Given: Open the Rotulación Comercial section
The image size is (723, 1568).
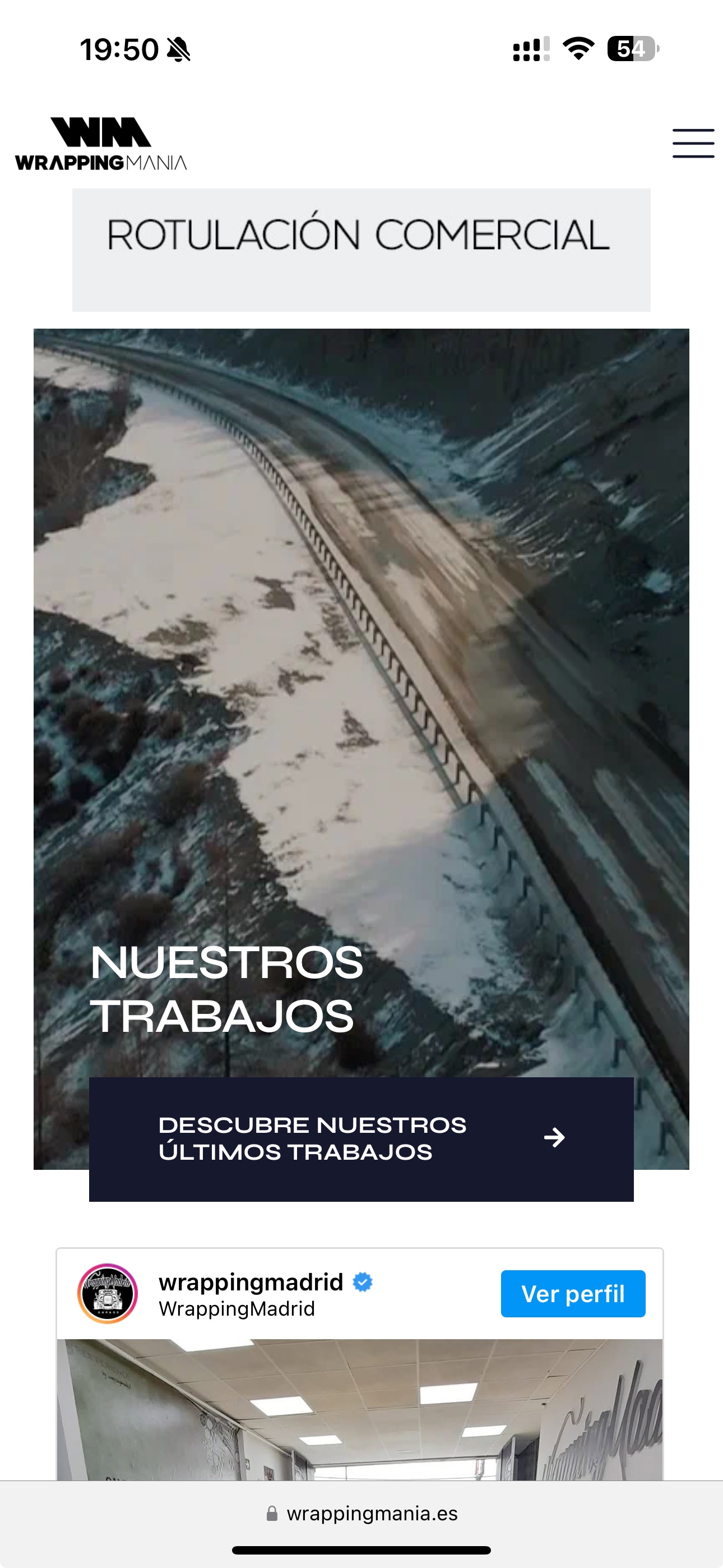Looking at the screenshot, I should point(361,250).
